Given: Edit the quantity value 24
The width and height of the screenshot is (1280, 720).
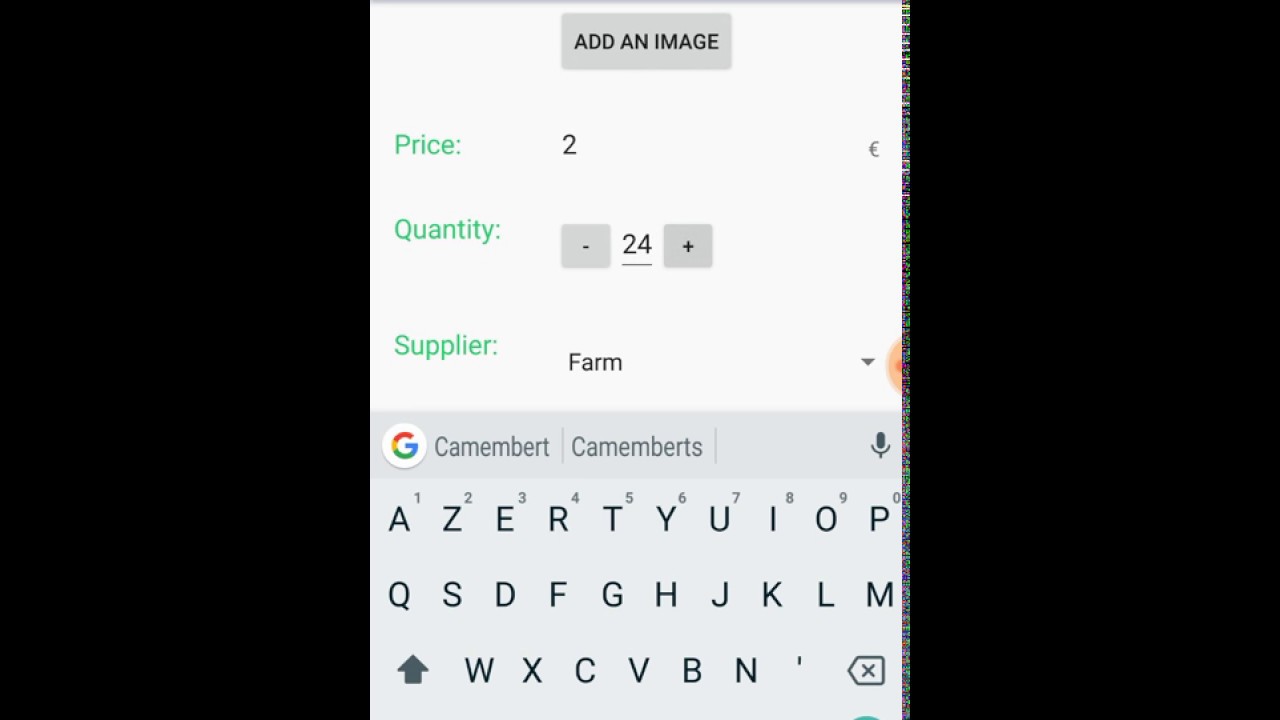Looking at the screenshot, I should [x=637, y=245].
